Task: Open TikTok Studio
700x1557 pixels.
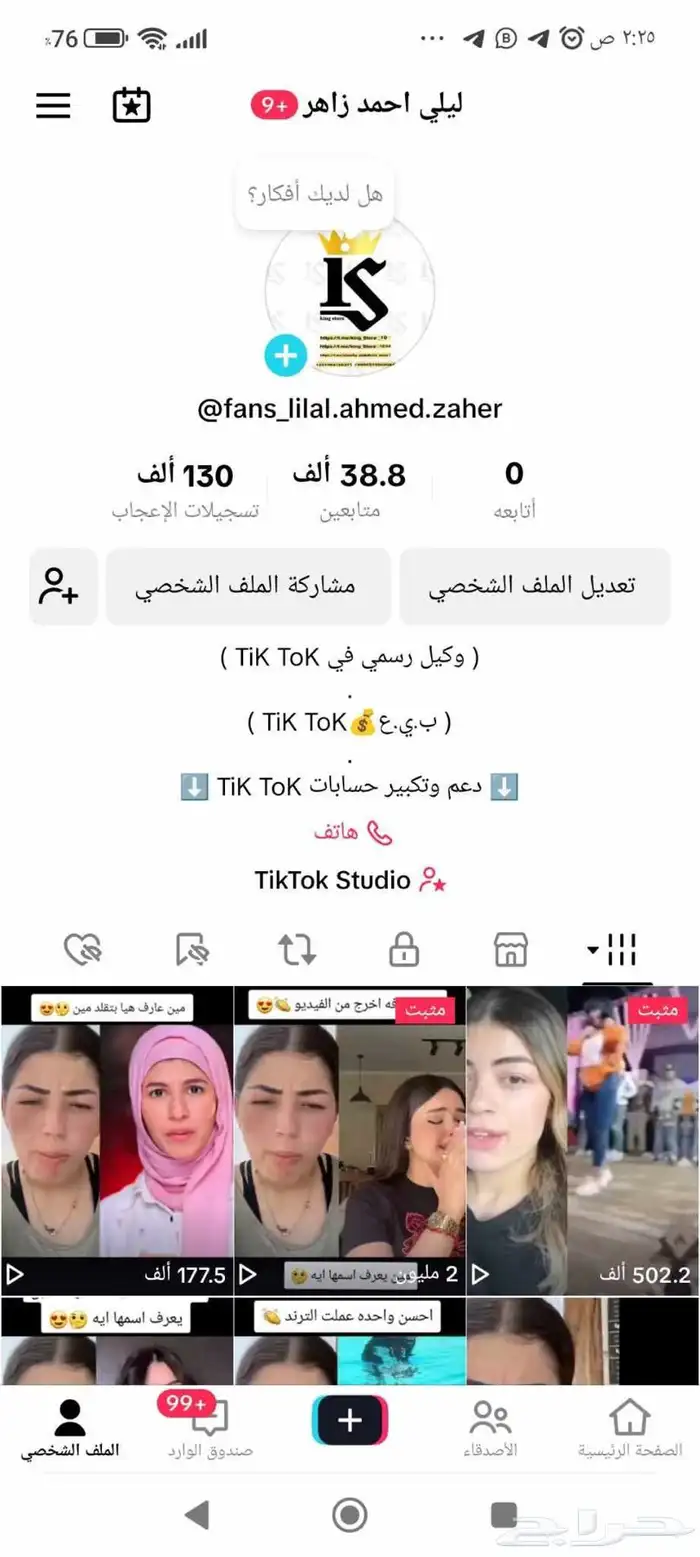Action: pyautogui.click(x=350, y=880)
